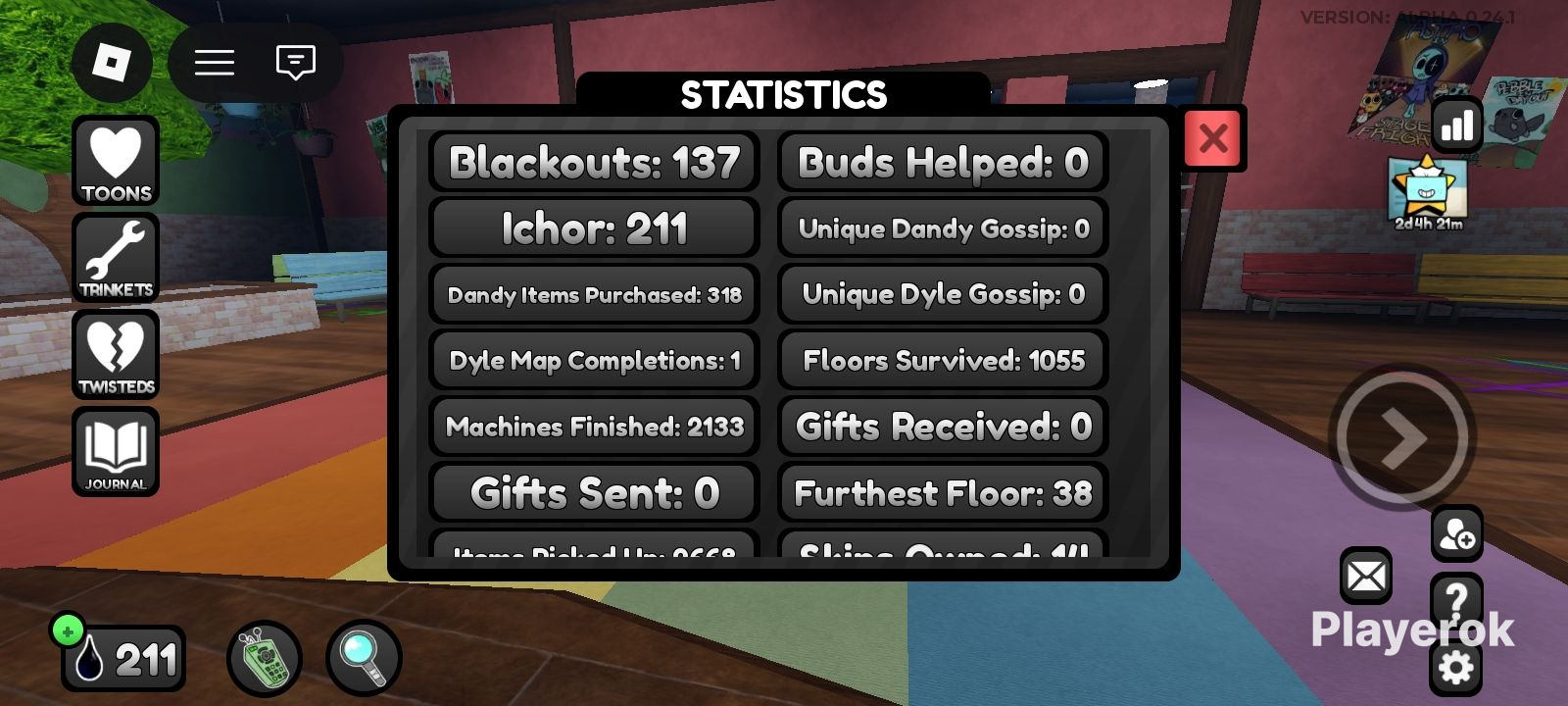Open the mail envelope icon

point(1366,576)
